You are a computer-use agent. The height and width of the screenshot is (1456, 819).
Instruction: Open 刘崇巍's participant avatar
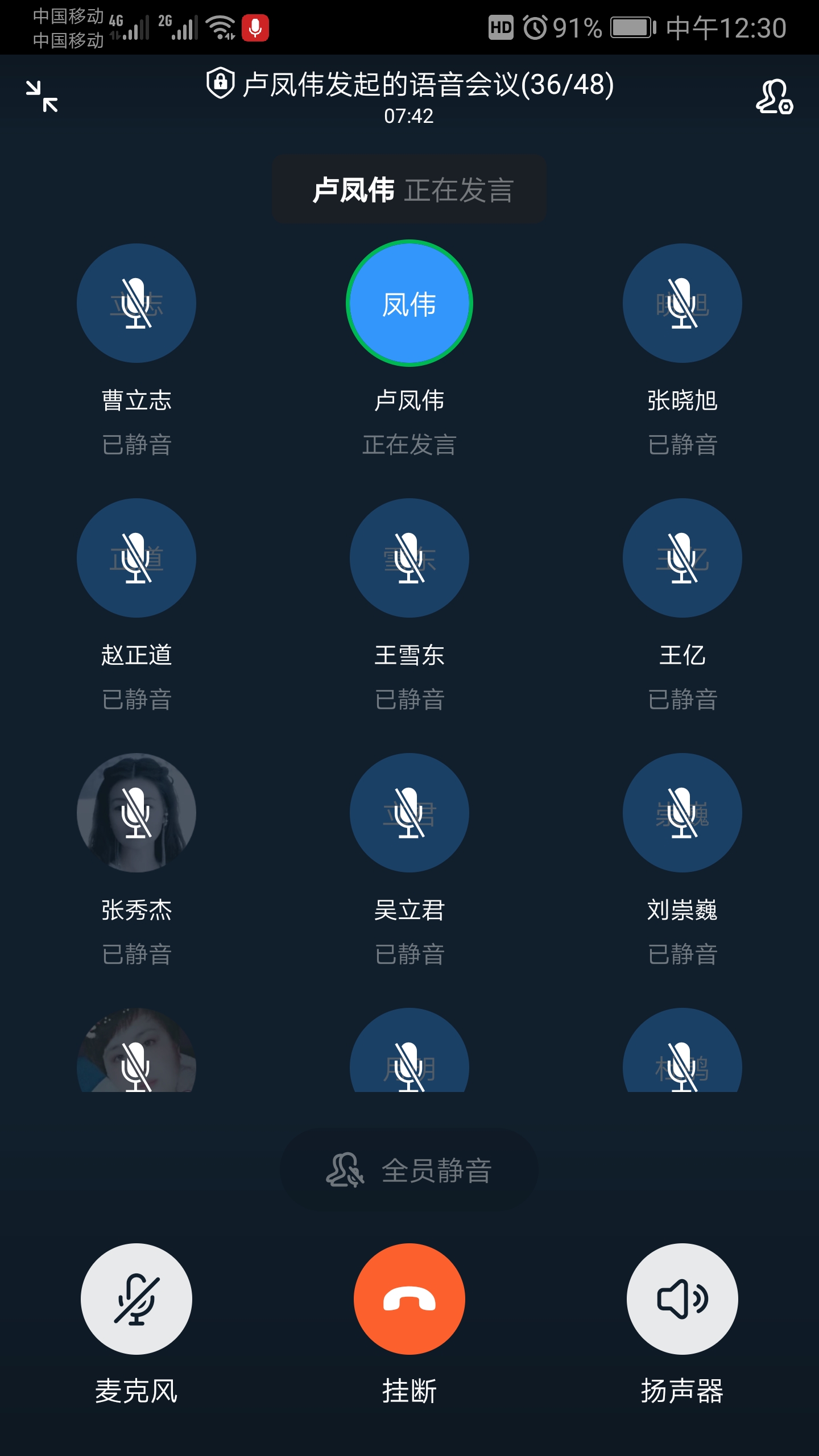click(x=682, y=813)
